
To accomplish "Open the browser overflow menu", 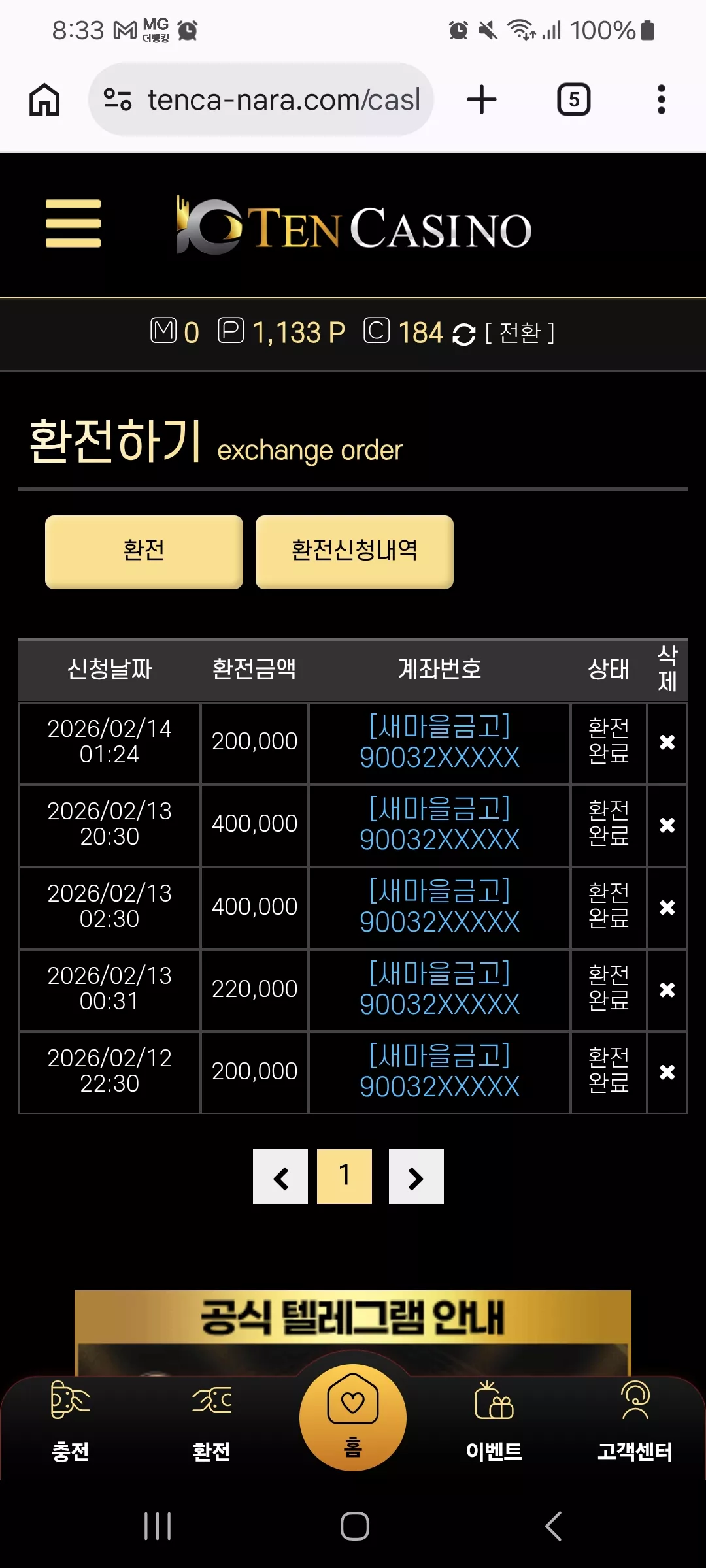I will (x=662, y=100).
